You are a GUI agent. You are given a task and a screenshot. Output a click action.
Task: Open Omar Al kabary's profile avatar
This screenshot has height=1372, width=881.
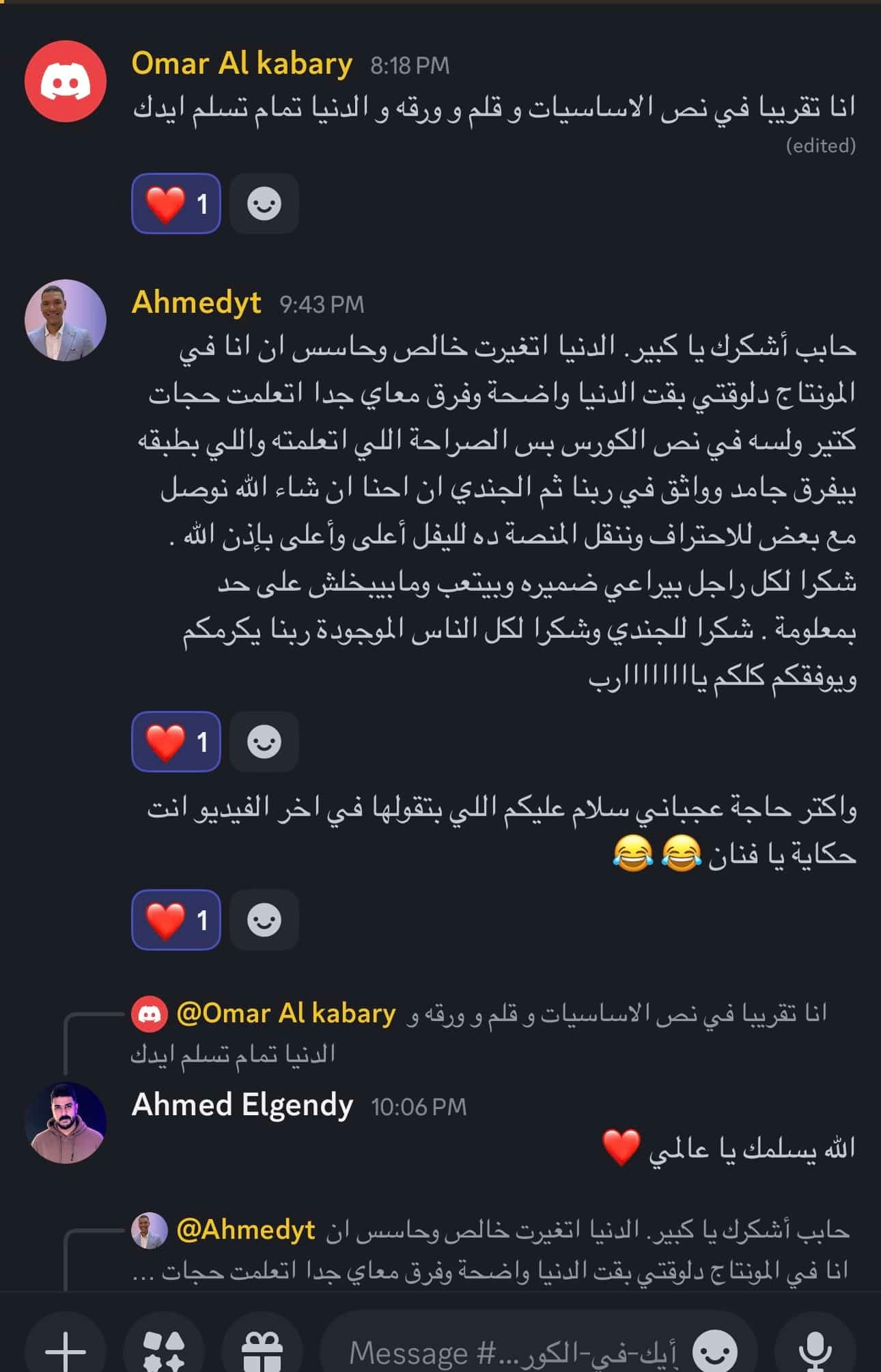66,81
